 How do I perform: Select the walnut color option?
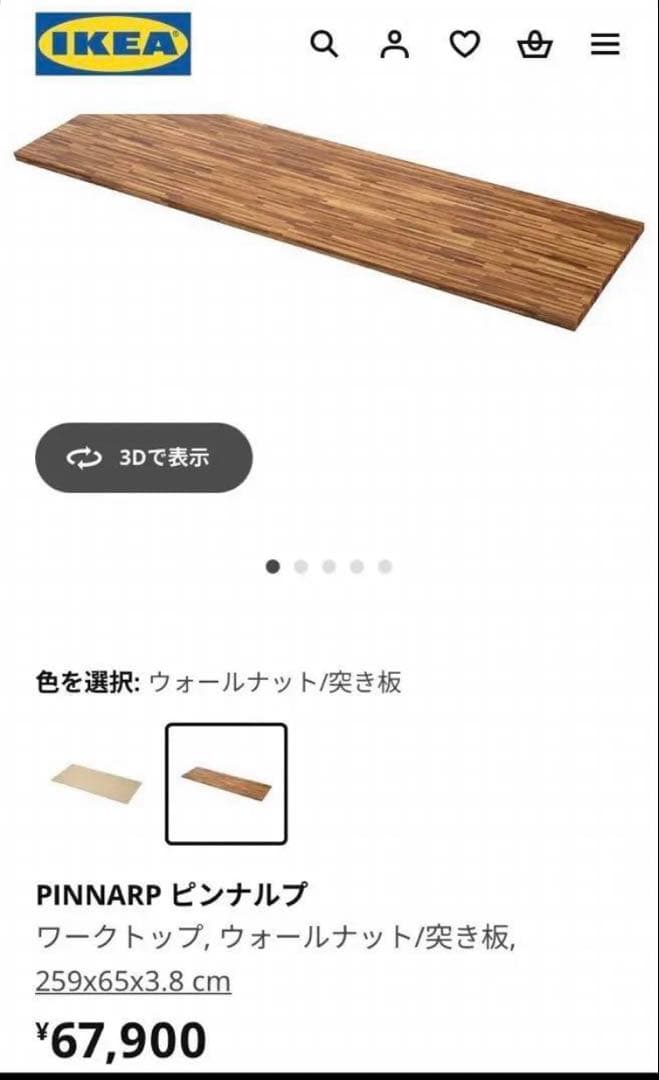pyautogui.click(x=226, y=784)
